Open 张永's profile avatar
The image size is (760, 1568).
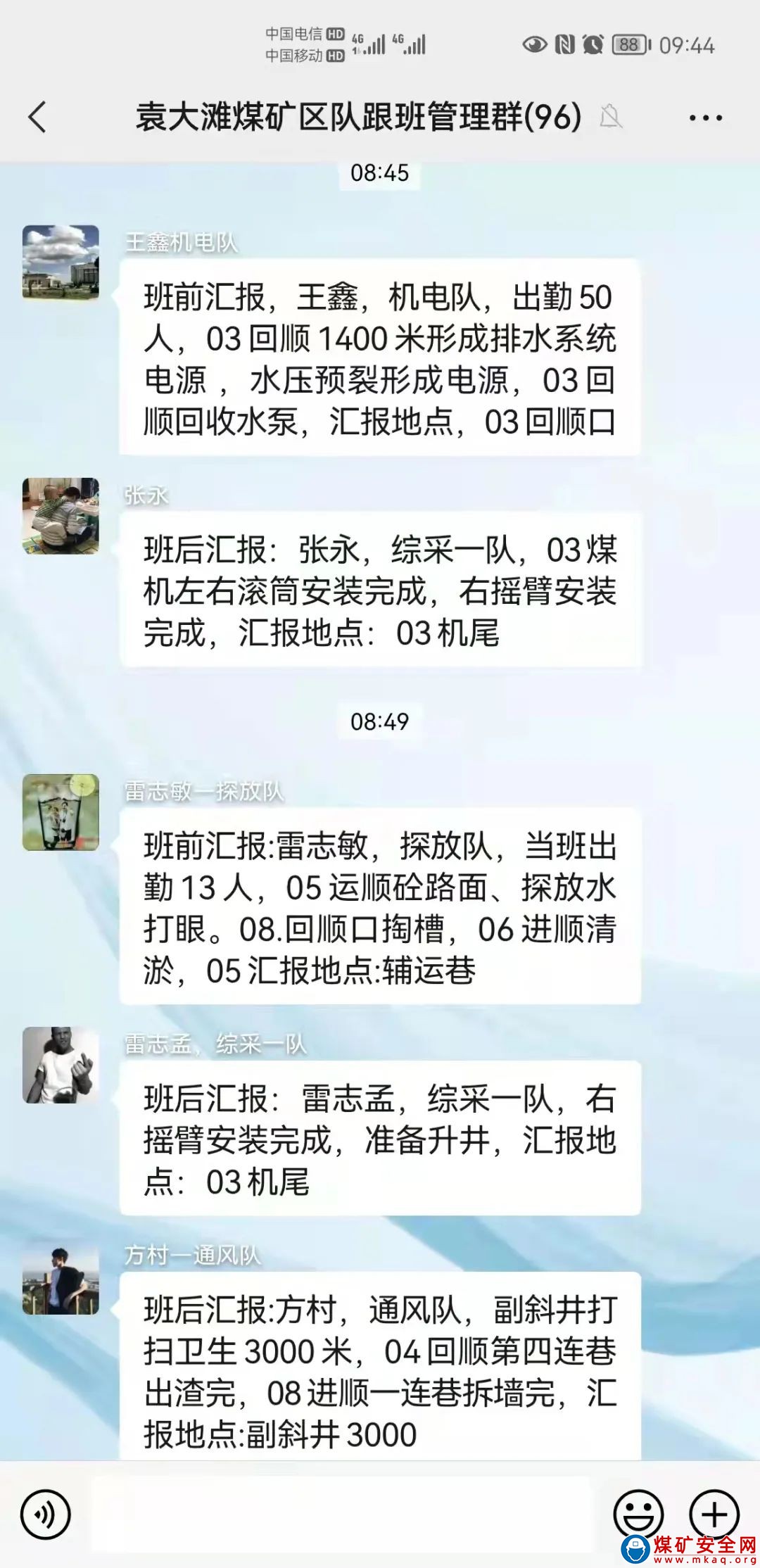pyautogui.click(x=61, y=516)
